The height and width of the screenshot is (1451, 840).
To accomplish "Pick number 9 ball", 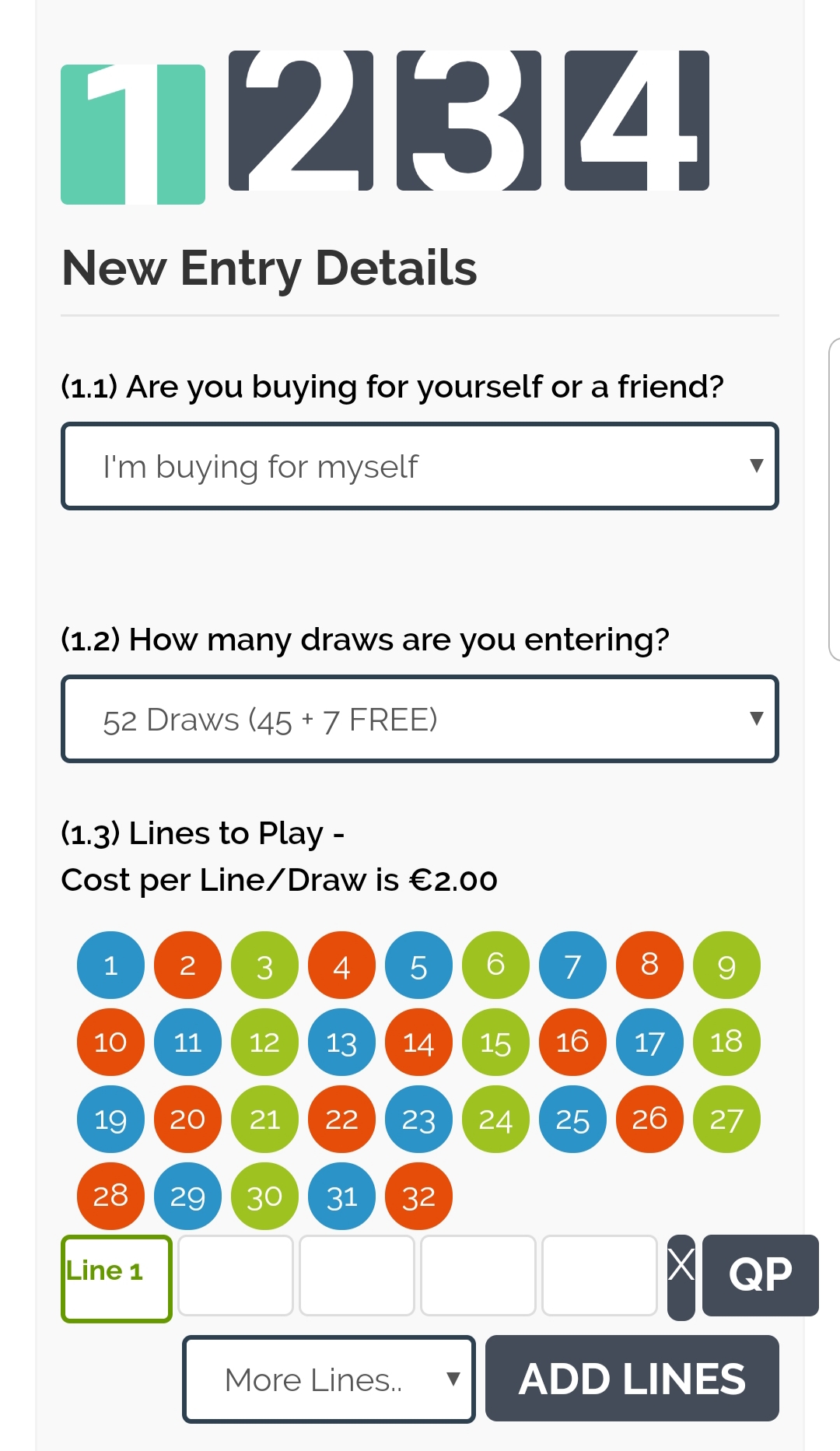I will click(x=726, y=966).
